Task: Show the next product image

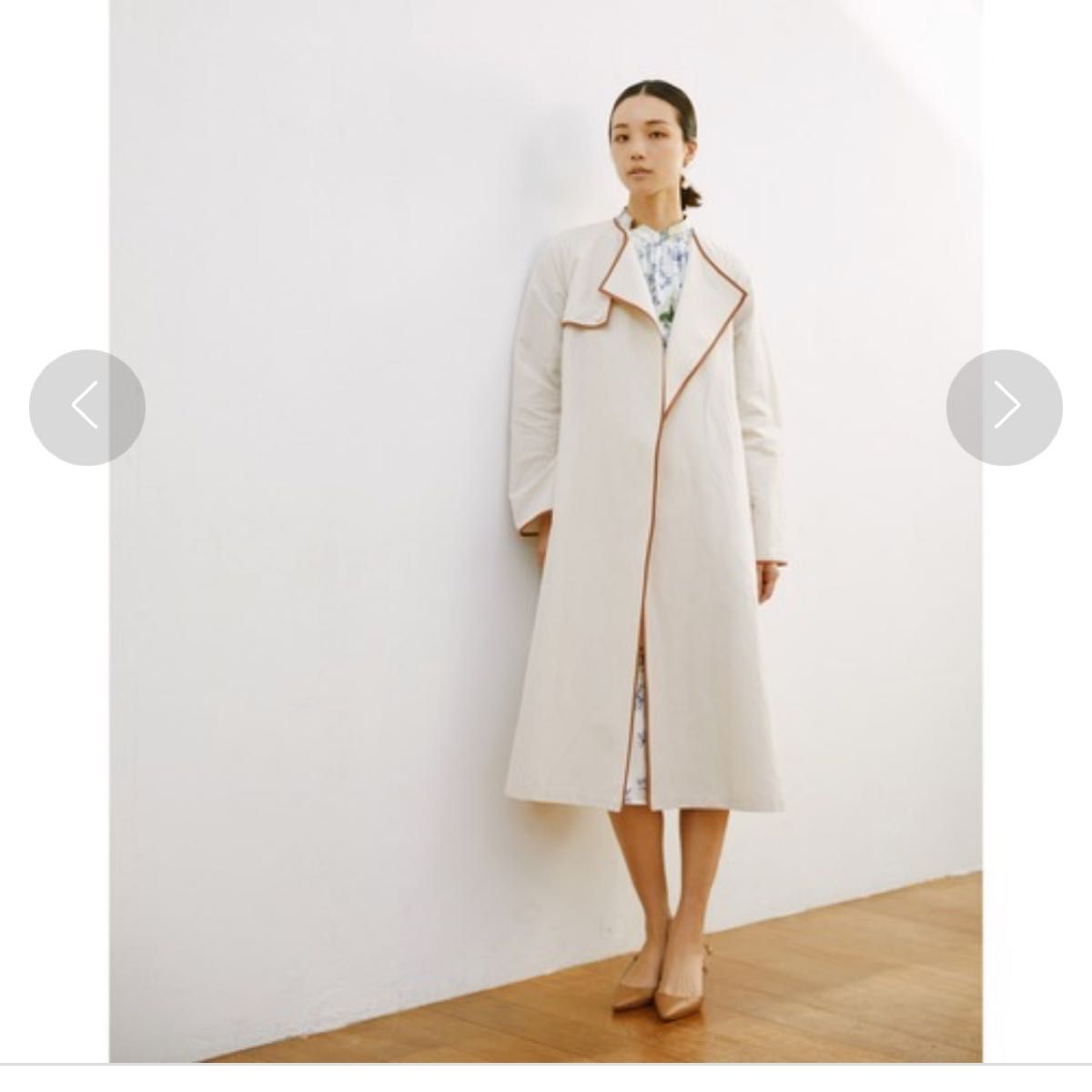Action: pyautogui.click(x=1004, y=407)
